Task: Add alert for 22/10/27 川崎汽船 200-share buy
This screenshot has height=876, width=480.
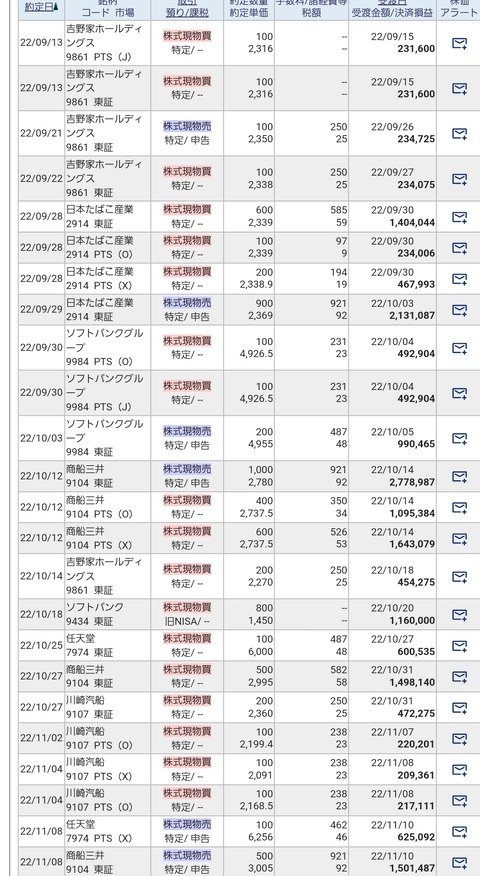Action: click(459, 708)
